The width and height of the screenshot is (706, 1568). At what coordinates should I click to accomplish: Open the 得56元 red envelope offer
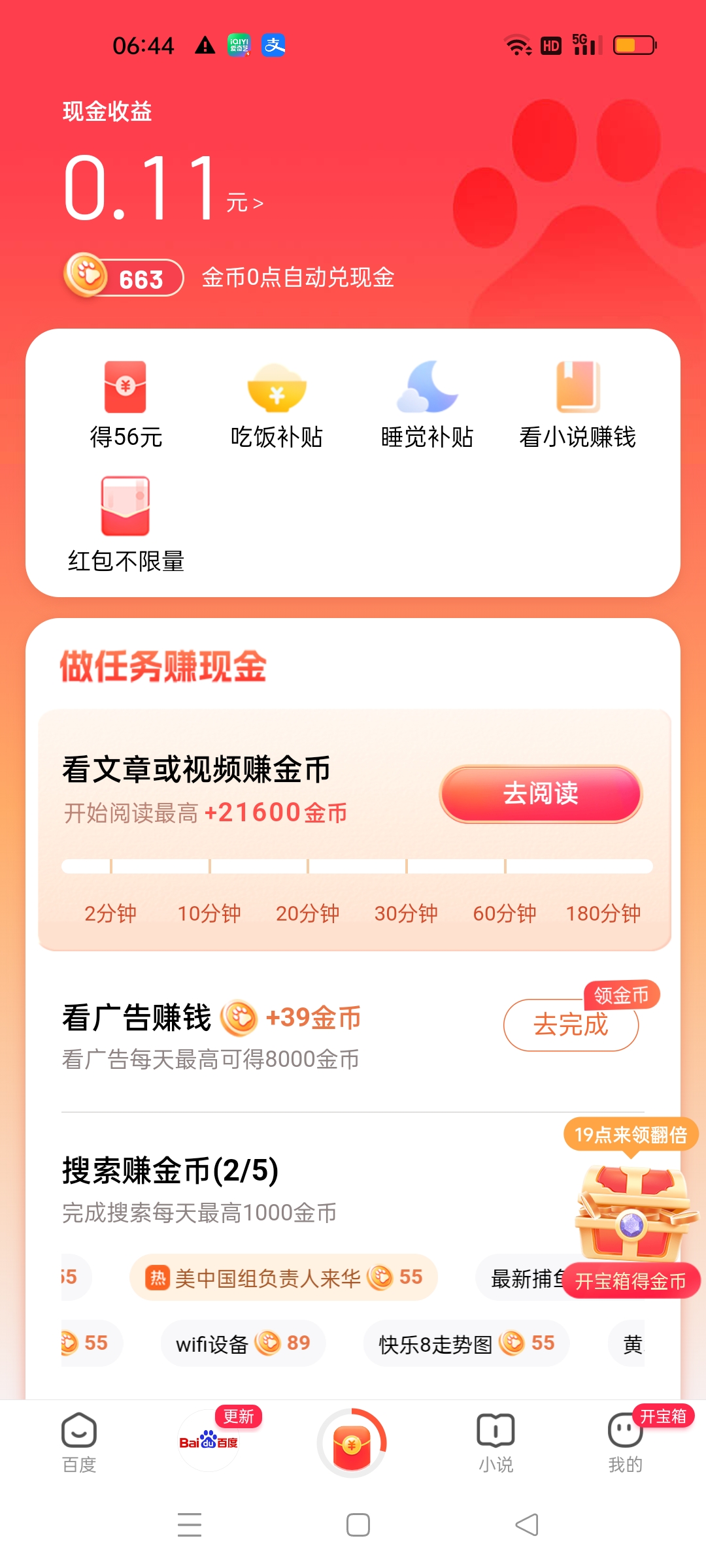pyautogui.click(x=126, y=405)
